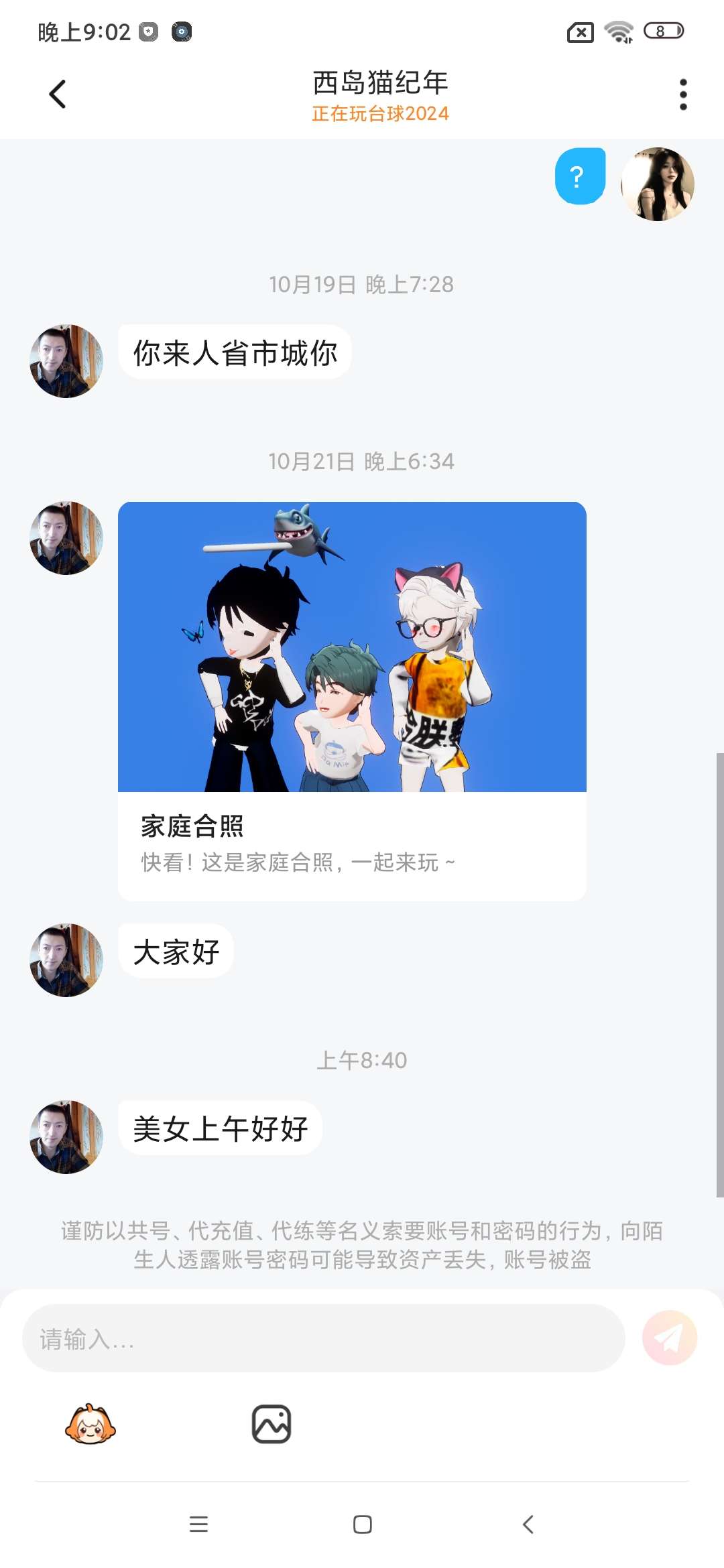Focus the 请输入 message field

(323, 1338)
